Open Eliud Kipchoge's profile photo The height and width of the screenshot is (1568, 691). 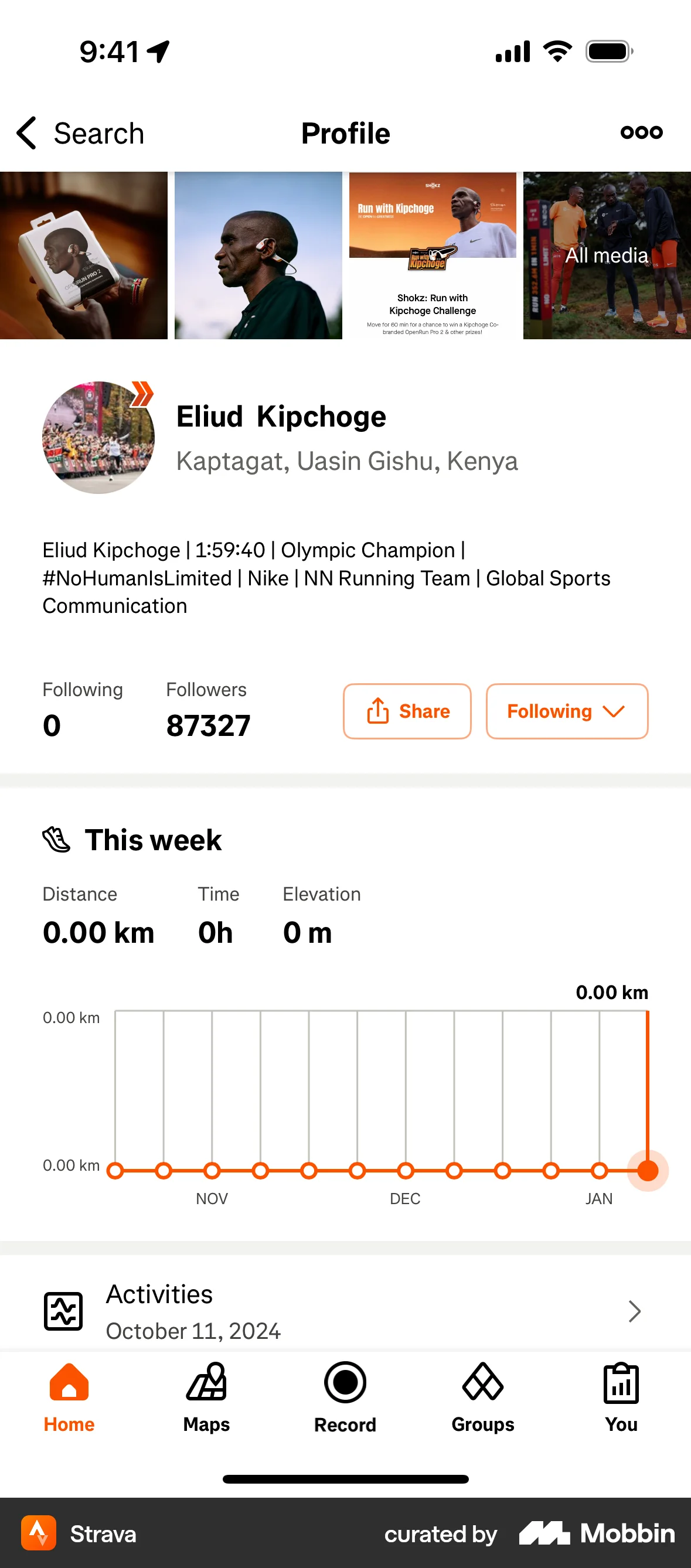pos(98,437)
